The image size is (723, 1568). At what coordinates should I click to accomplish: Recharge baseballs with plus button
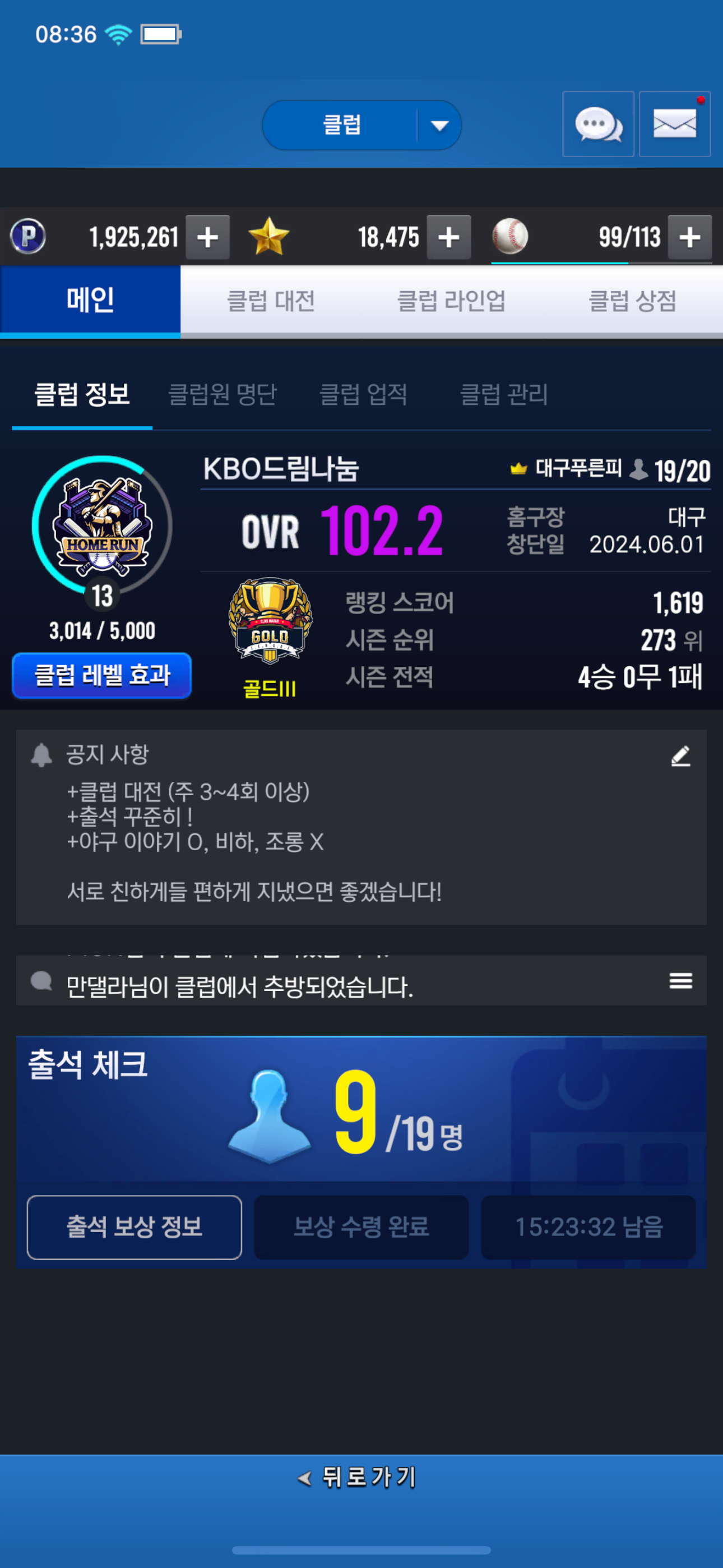pyautogui.click(x=689, y=237)
